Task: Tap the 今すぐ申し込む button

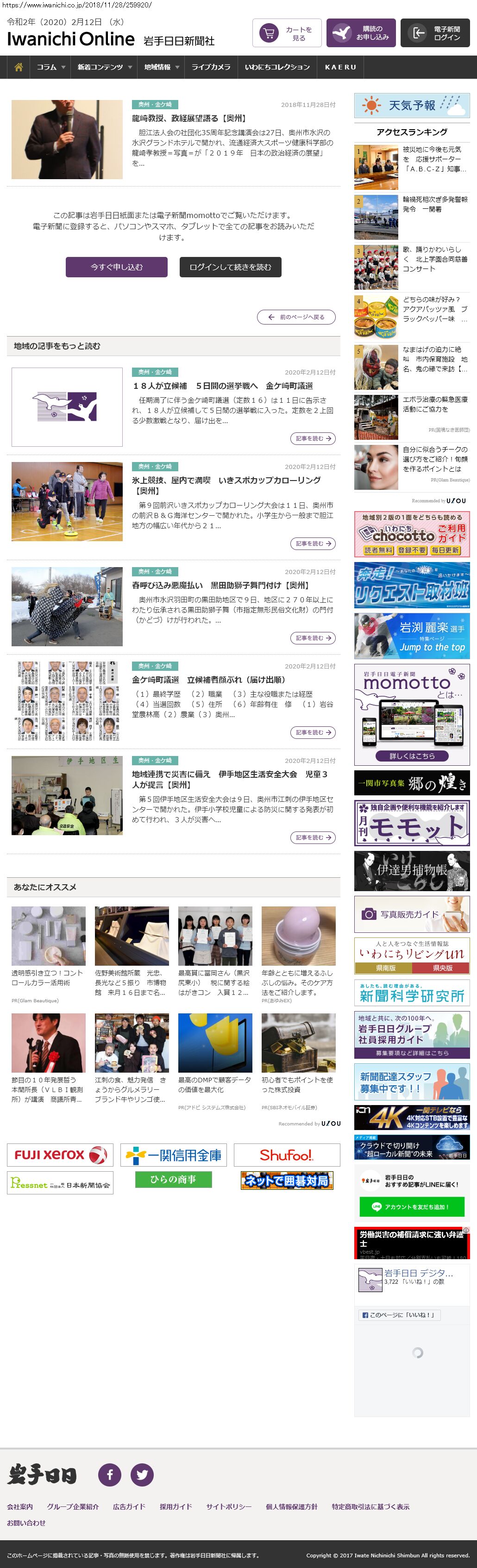Action: click(116, 267)
